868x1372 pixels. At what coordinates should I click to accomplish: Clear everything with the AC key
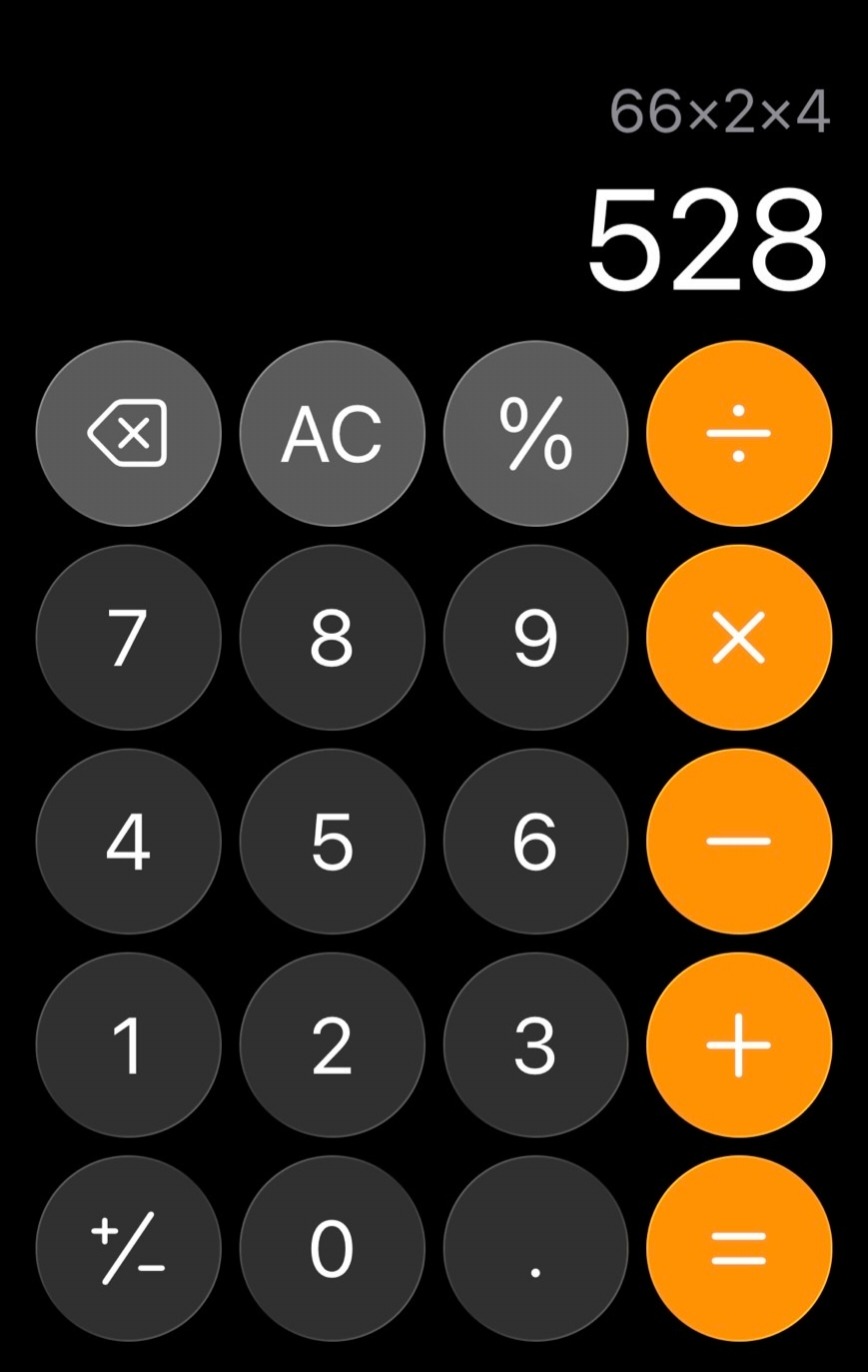[332, 434]
